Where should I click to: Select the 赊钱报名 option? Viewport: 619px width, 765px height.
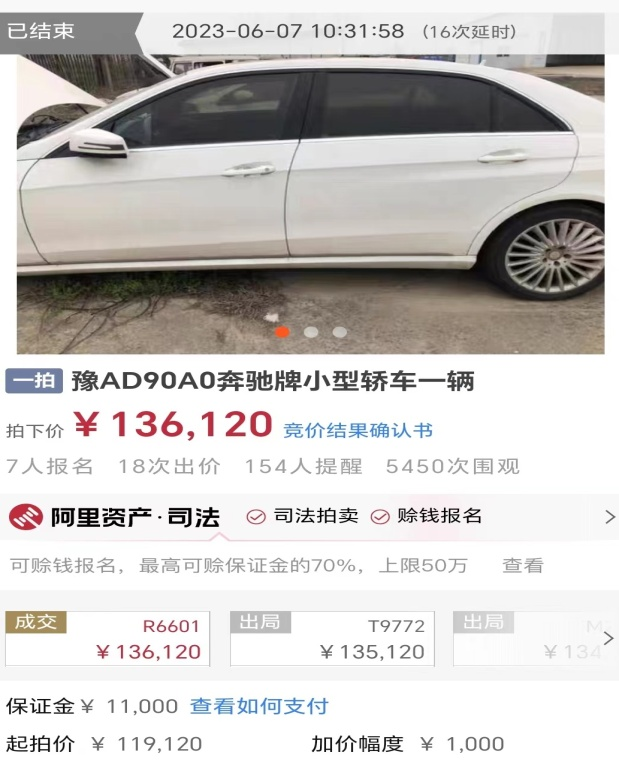tap(427, 516)
